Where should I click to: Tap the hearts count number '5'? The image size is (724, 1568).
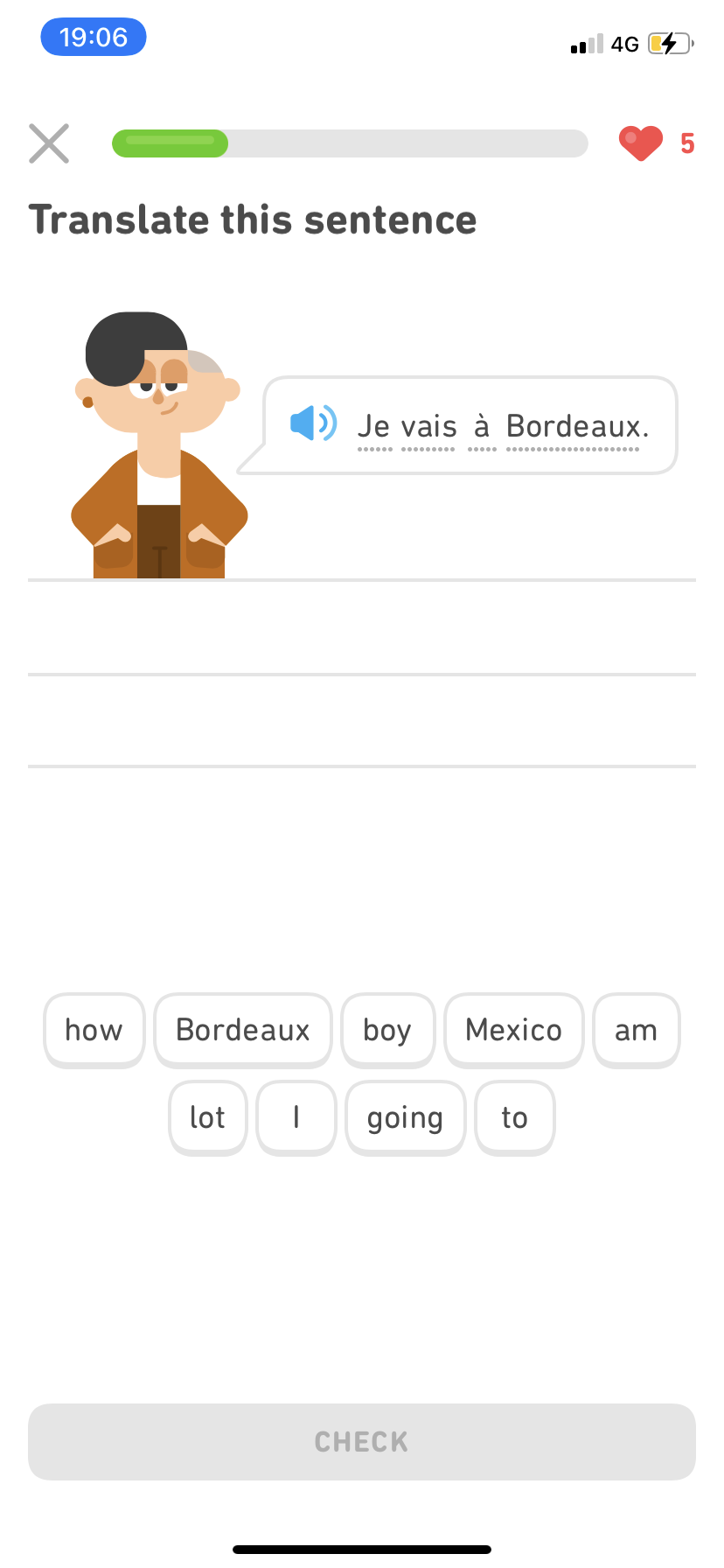686,143
